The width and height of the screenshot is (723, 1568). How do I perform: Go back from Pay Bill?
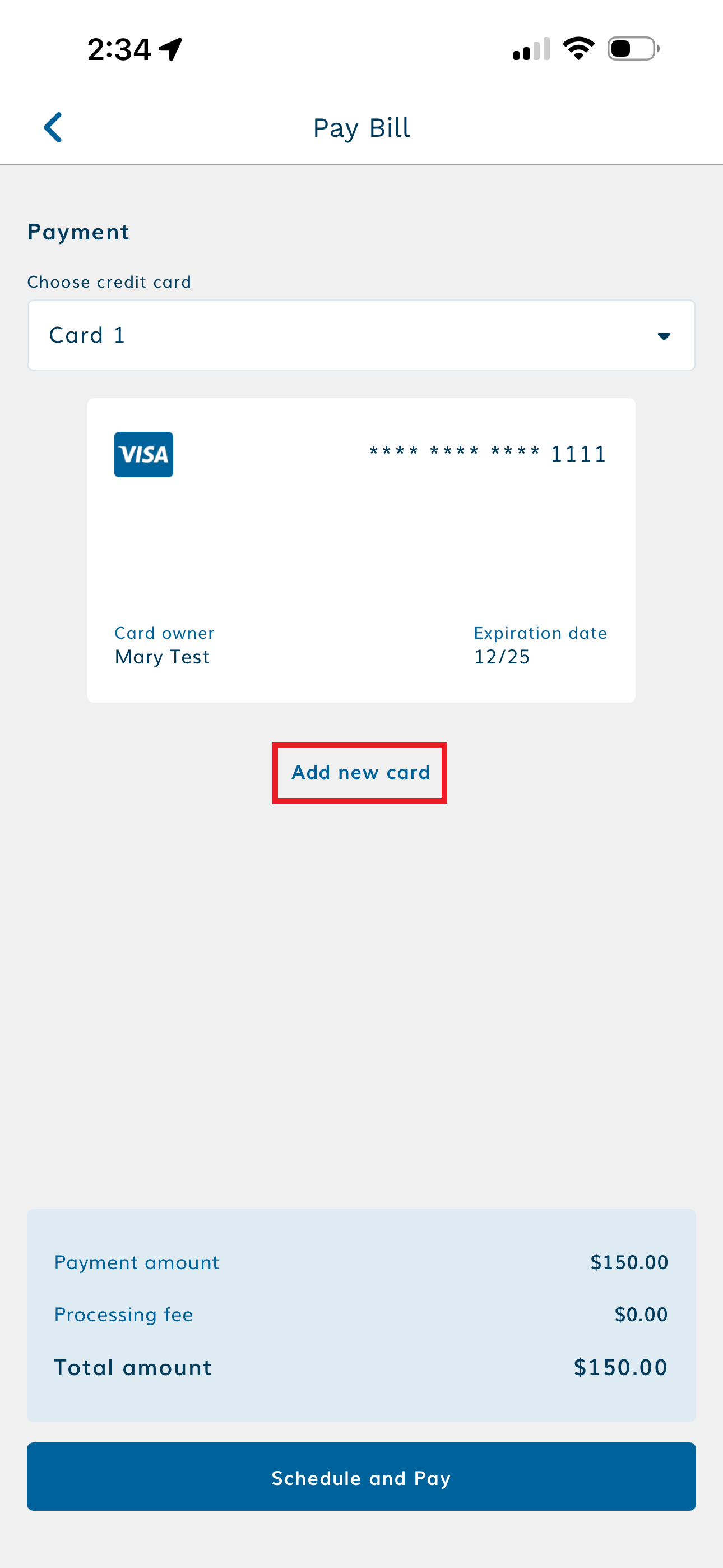[54, 127]
